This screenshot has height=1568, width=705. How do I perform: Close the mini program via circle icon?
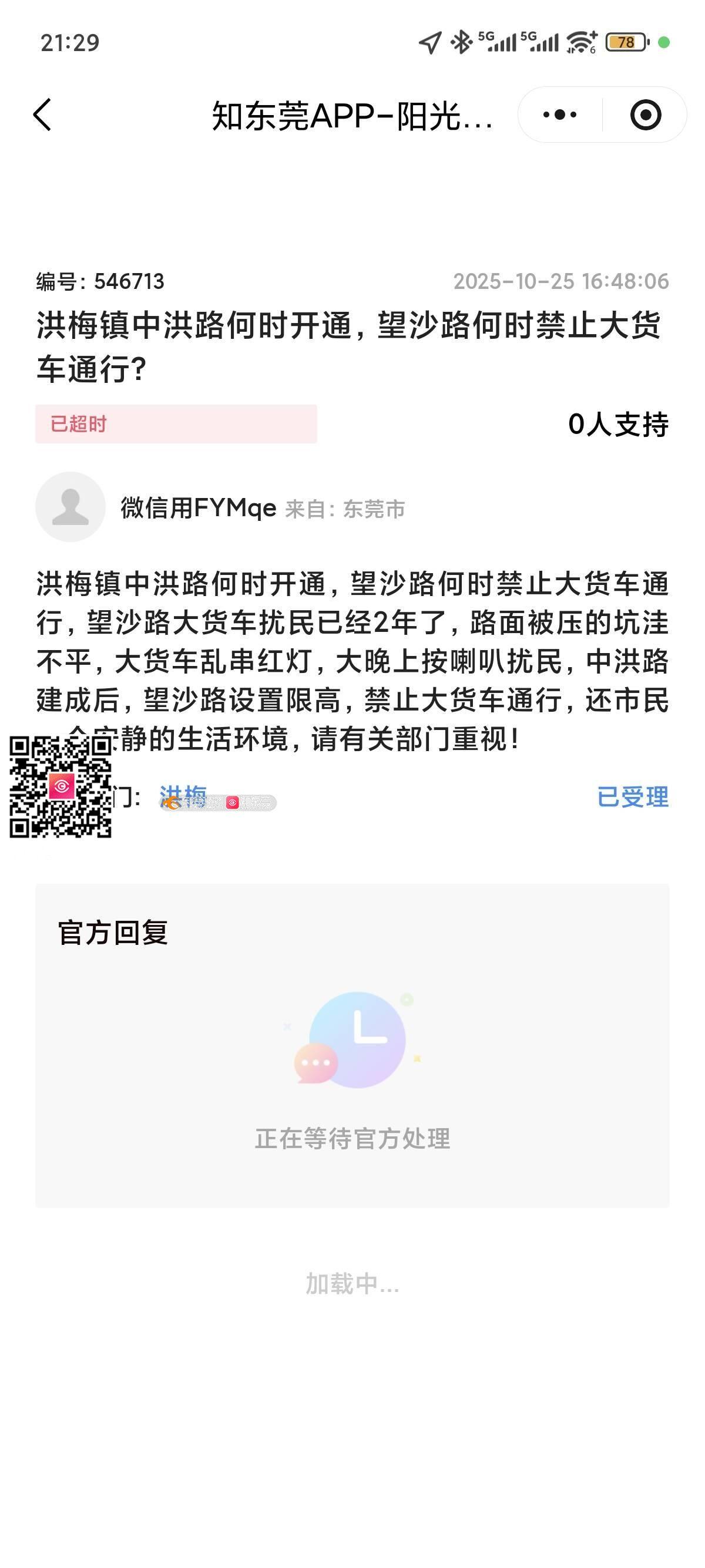(x=645, y=115)
